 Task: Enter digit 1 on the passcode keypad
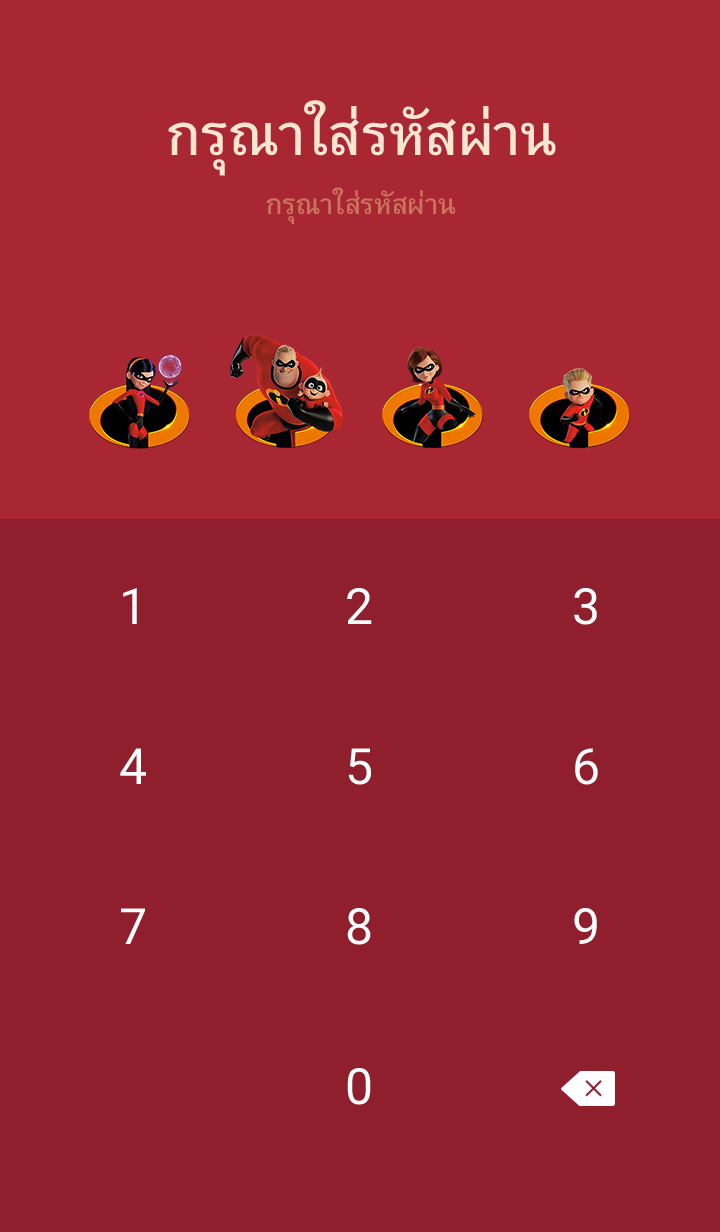click(133, 607)
